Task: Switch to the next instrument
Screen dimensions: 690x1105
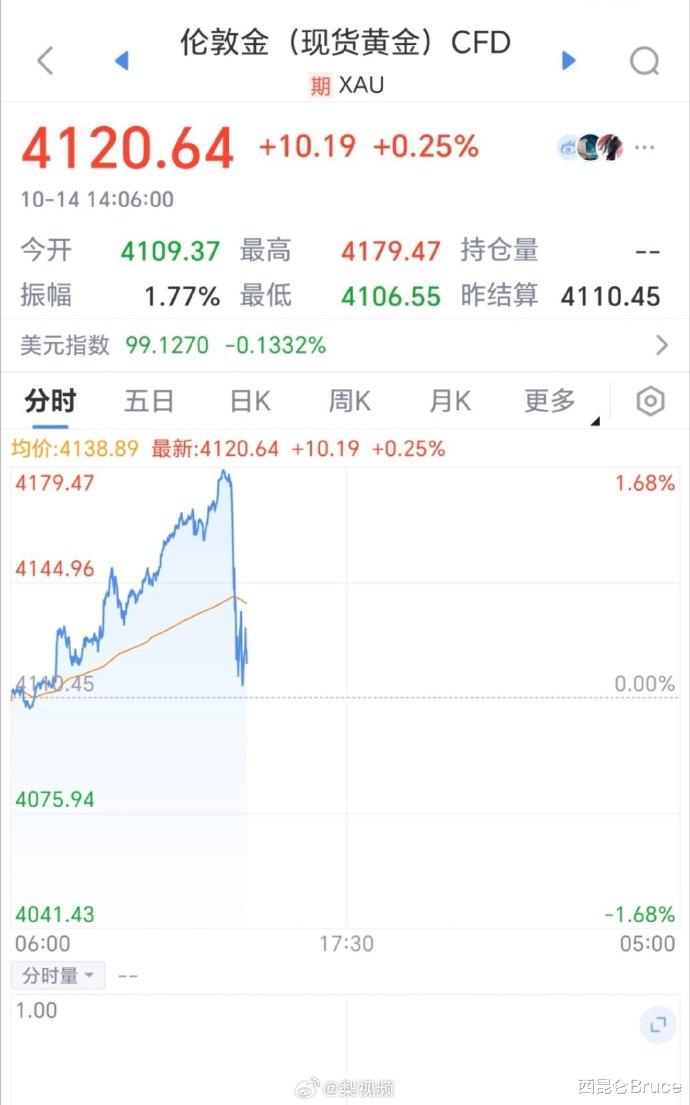Action: 569,61
